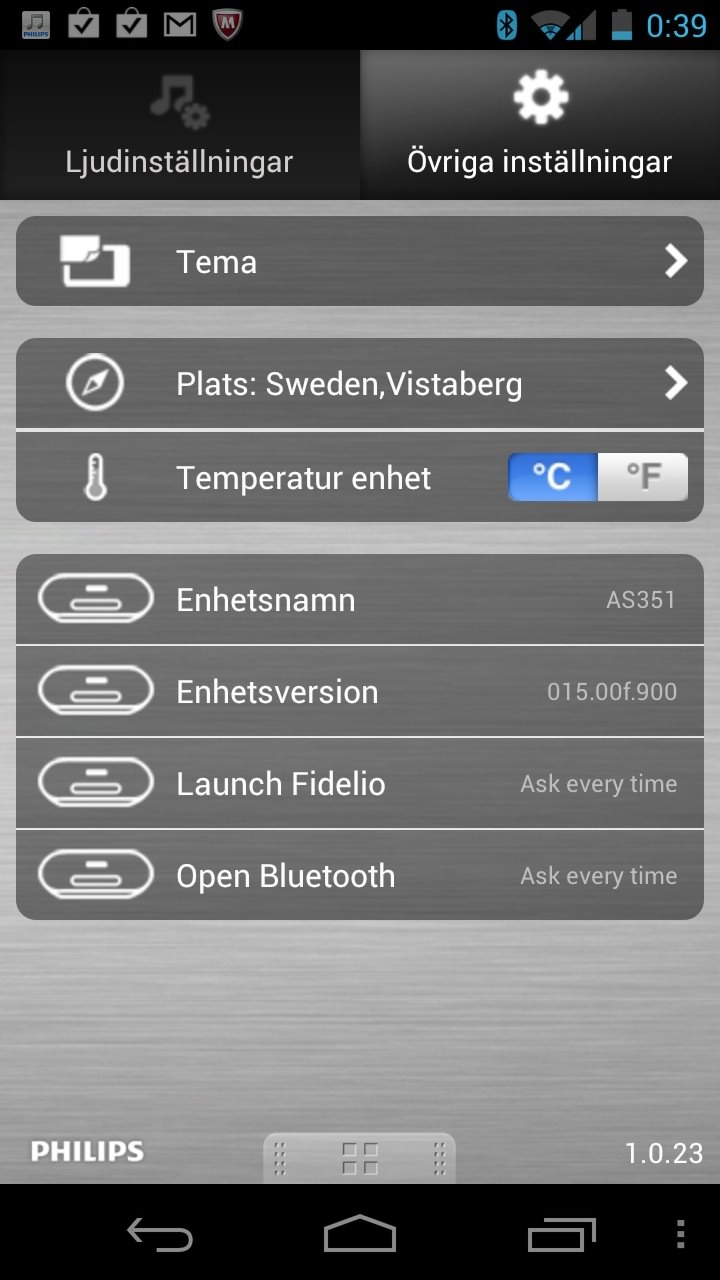
Task: Tap the grid handle at the bottom
Action: [359, 1158]
